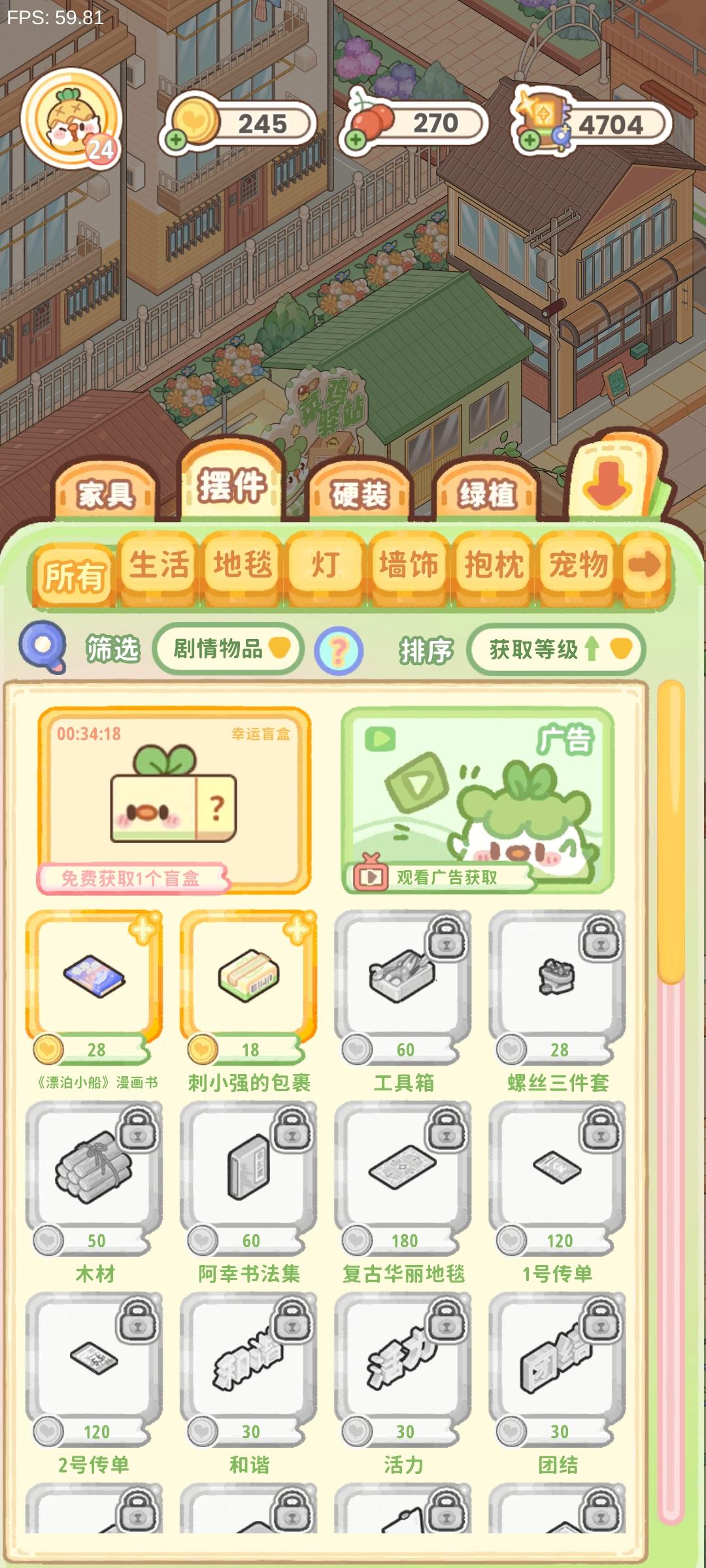
Task: Show more subcategories with right arrow
Action: [645, 566]
